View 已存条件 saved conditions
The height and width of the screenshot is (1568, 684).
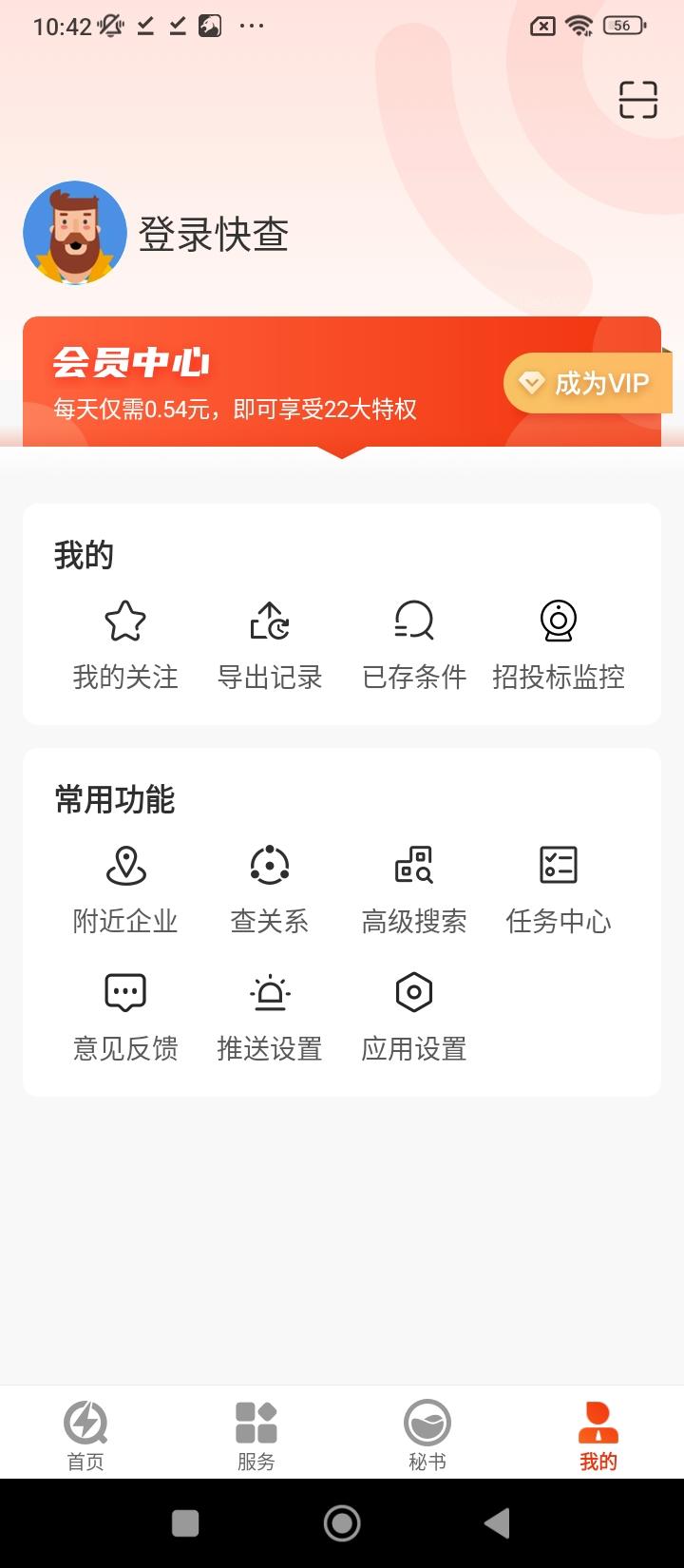click(413, 641)
